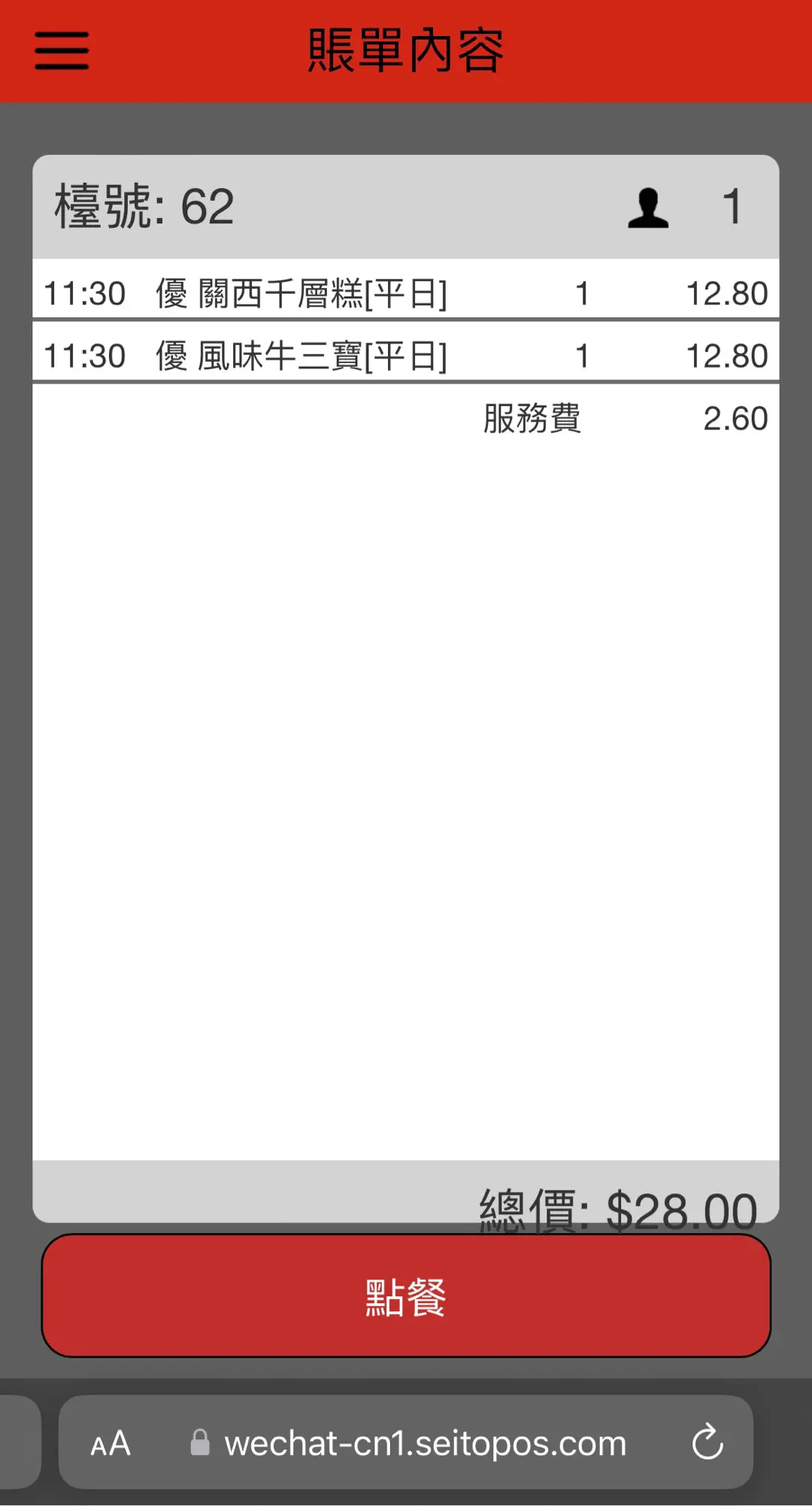The width and height of the screenshot is (812, 1506).
Task: Reload the page in the browser
Action: 707,1442
